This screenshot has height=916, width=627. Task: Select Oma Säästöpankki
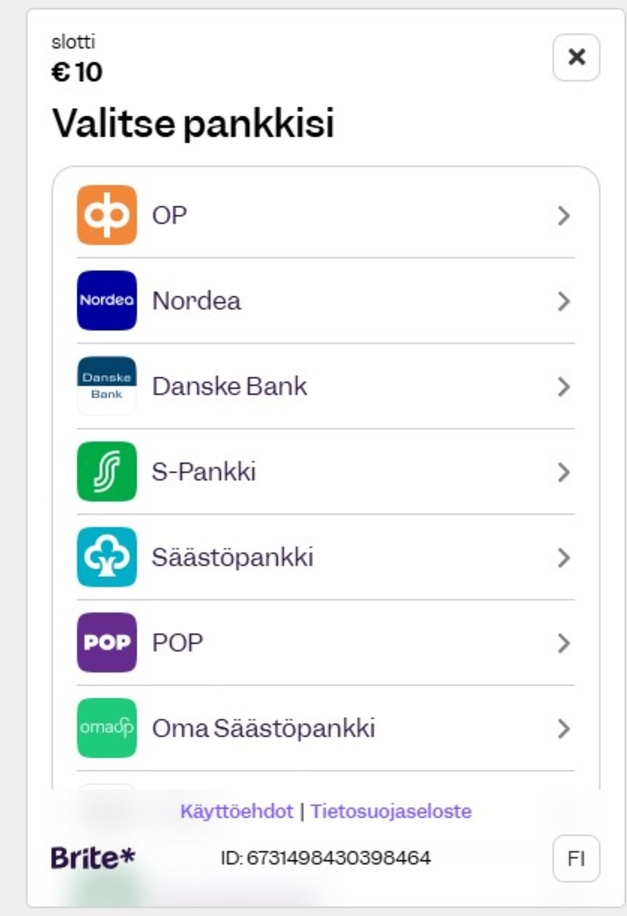(x=325, y=728)
